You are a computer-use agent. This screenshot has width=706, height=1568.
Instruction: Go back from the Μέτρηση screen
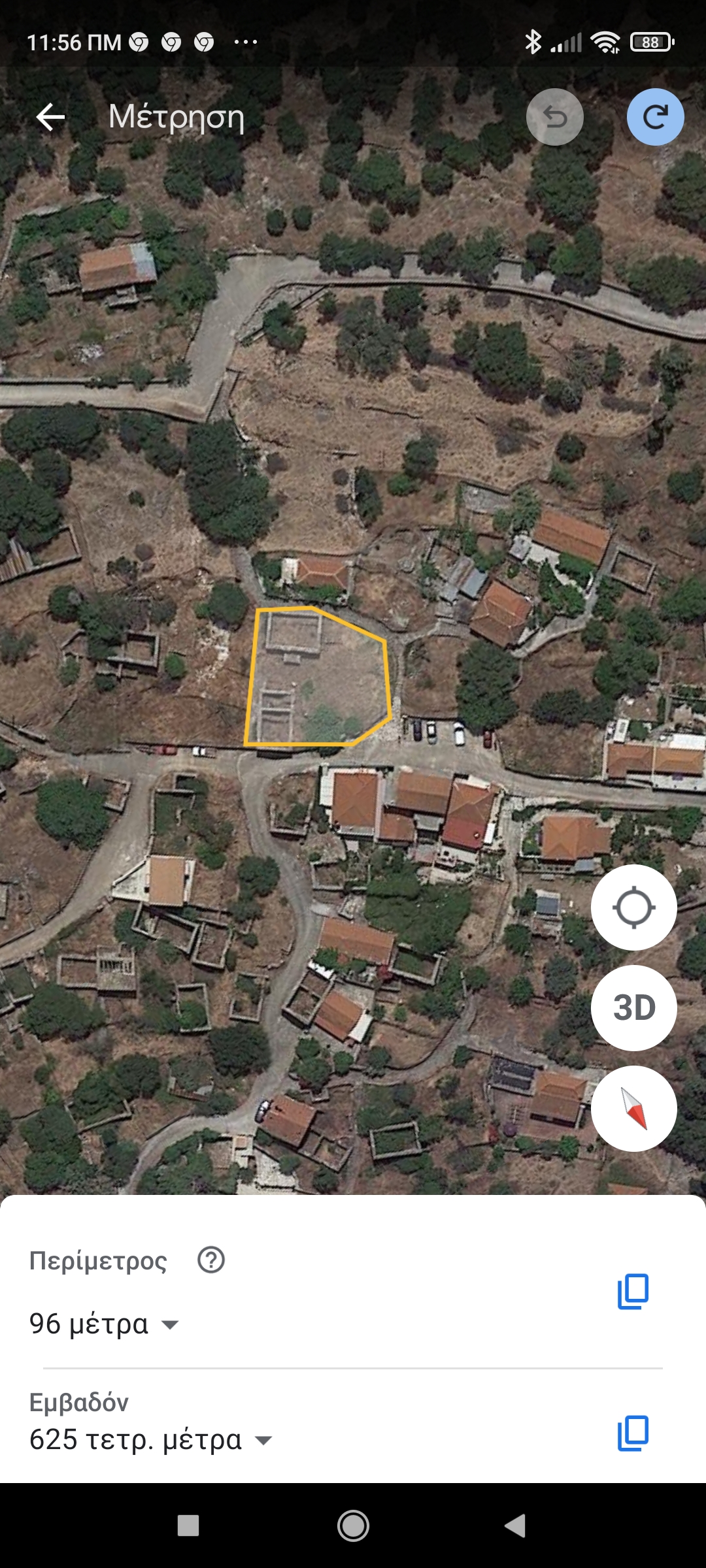50,118
